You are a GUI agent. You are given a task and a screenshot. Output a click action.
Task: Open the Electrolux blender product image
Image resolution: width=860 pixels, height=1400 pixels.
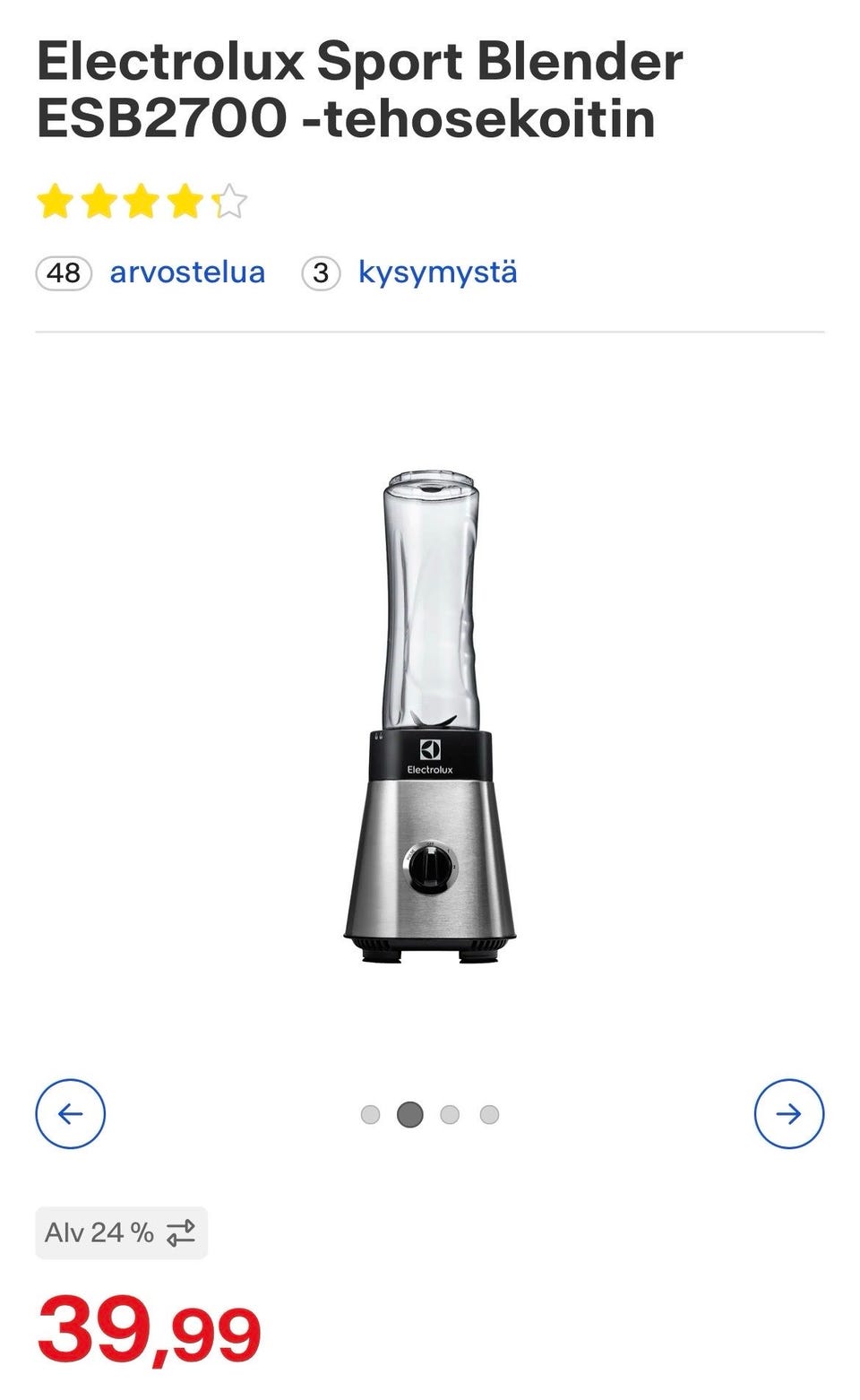point(430,715)
